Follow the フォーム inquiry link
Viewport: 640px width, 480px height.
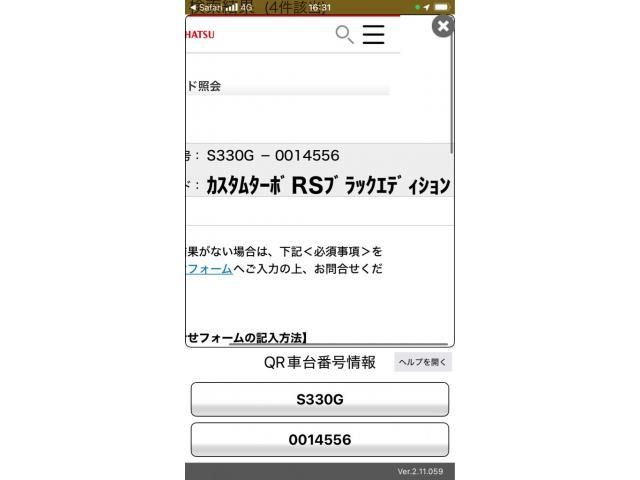coord(209,269)
